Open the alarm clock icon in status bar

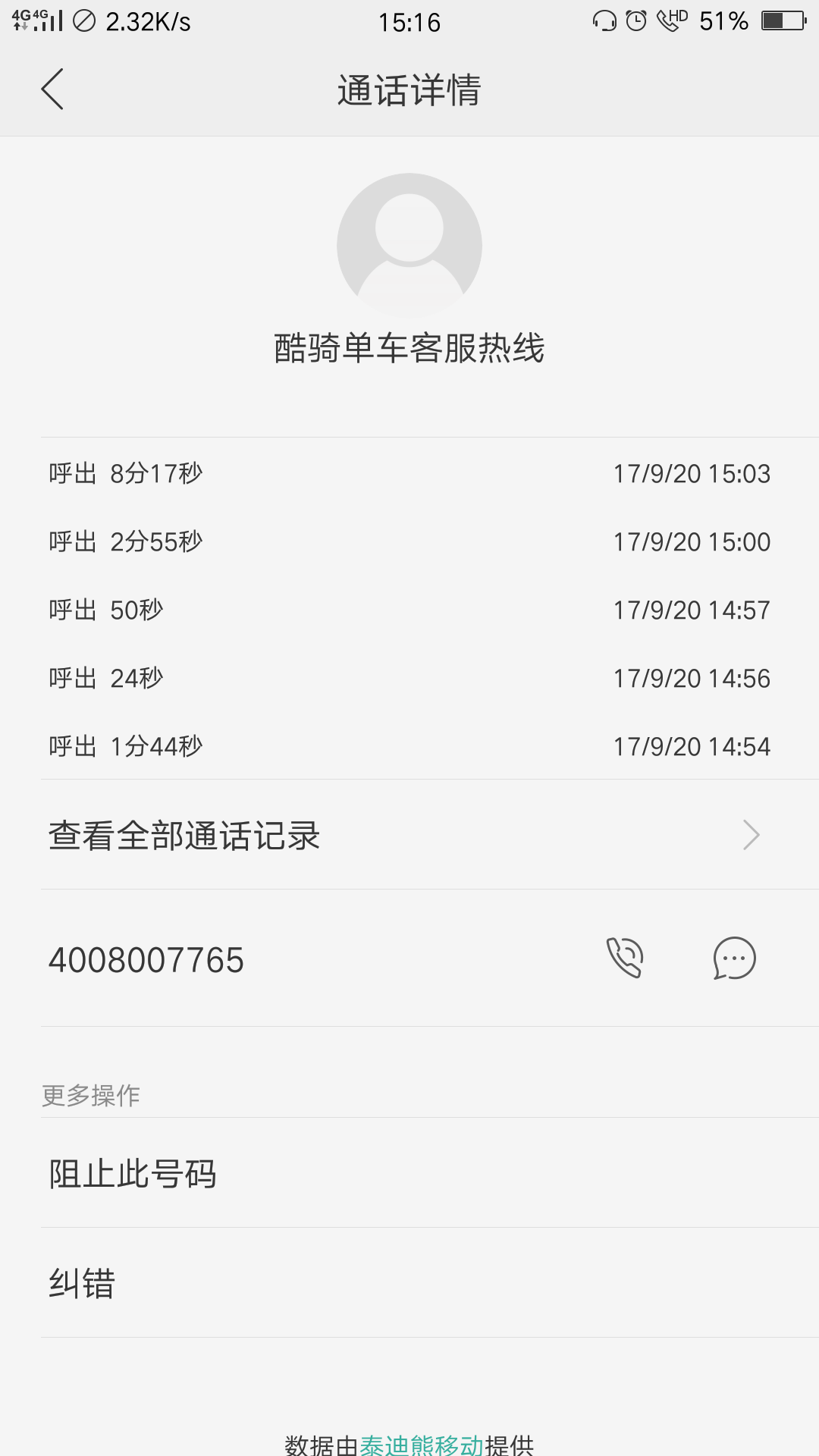click(x=635, y=20)
